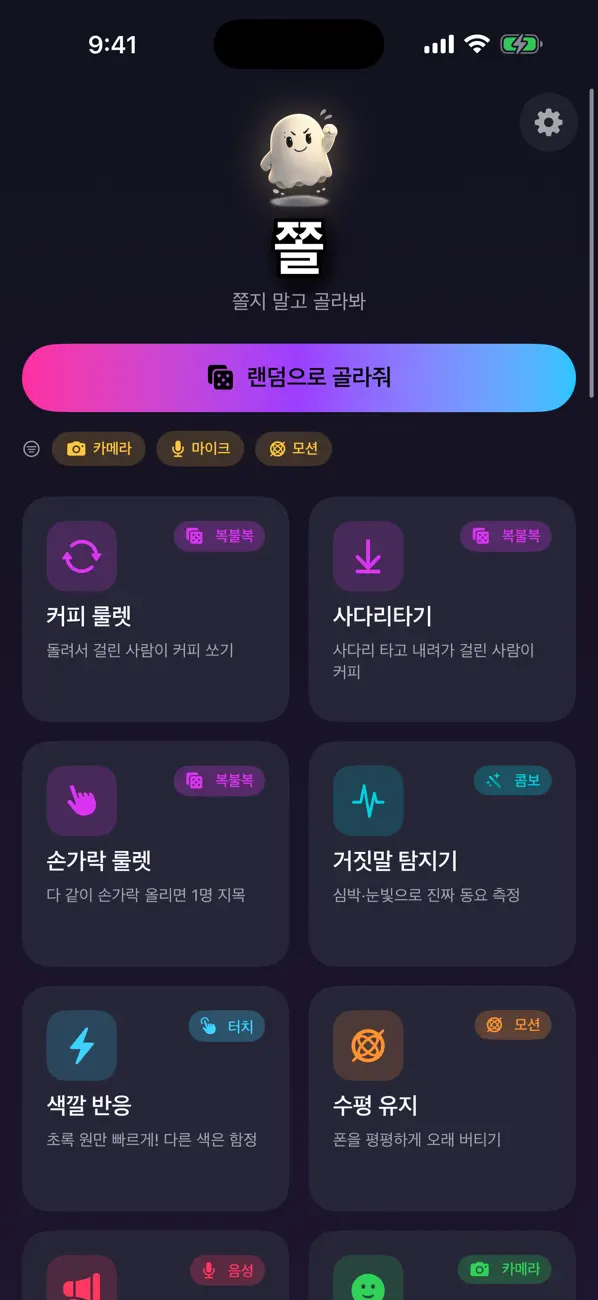The width and height of the screenshot is (598, 1300).
Task: Open the 커피 룰렛 game card
Action: click(x=155, y=609)
